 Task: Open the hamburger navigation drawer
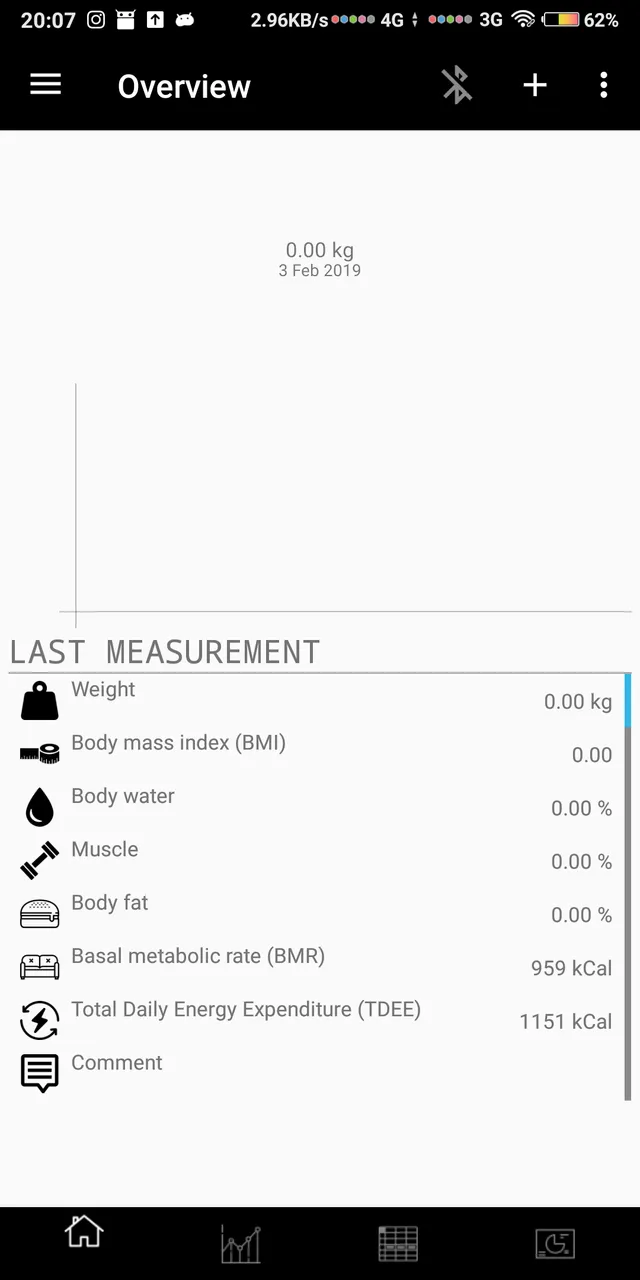pos(46,86)
